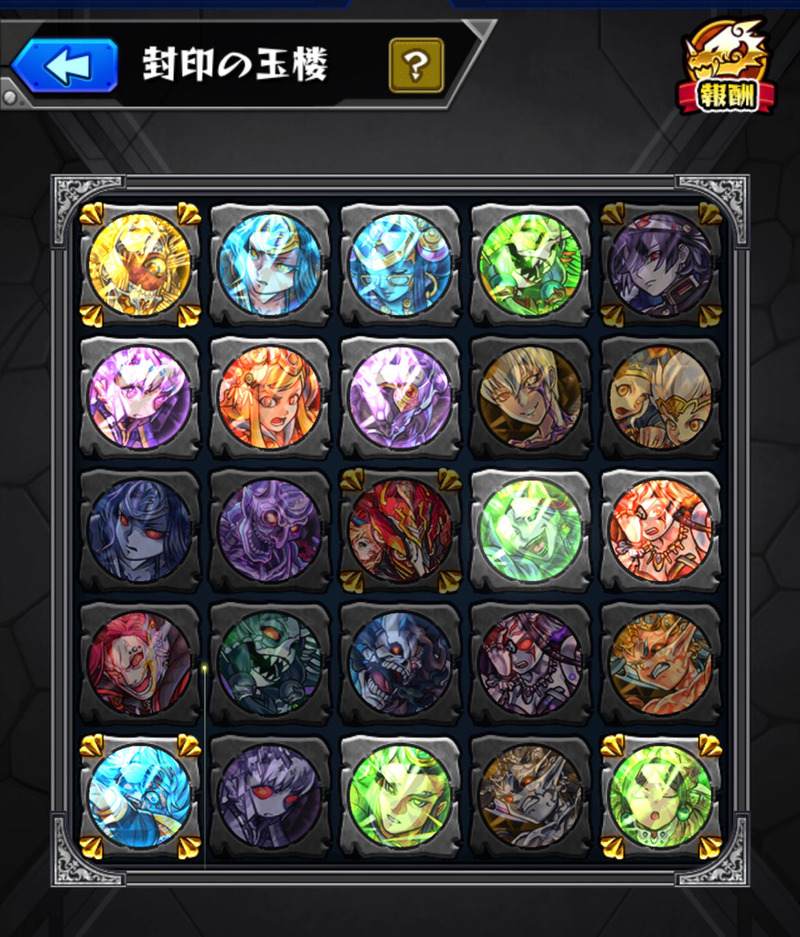Viewport: 800px width, 937px height.
Task: Go back using the blue arrow button
Action: [65, 67]
